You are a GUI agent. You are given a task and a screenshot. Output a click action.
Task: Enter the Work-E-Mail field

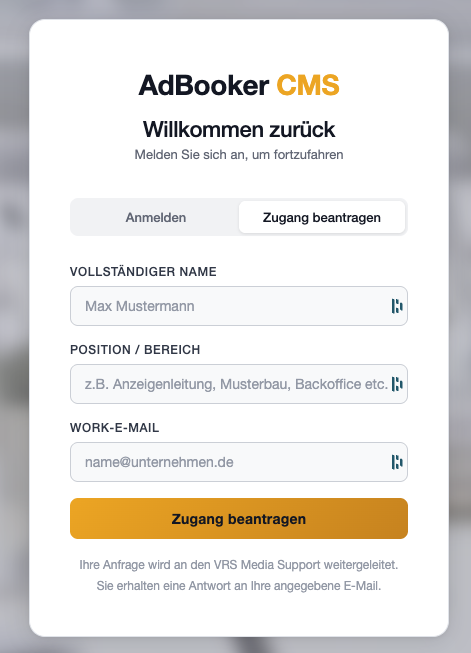(x=239, y=462)
